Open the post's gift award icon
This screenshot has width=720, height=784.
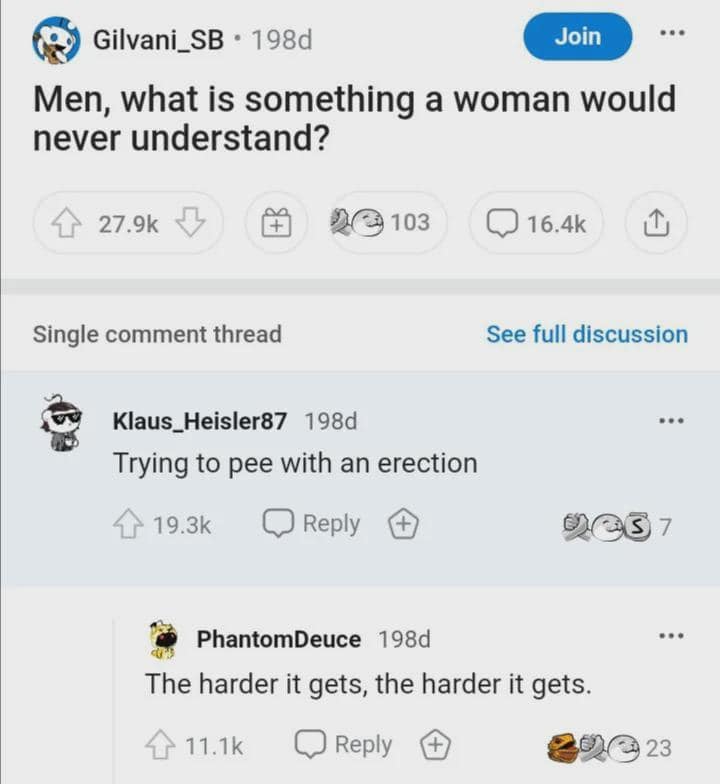[276, 222]
